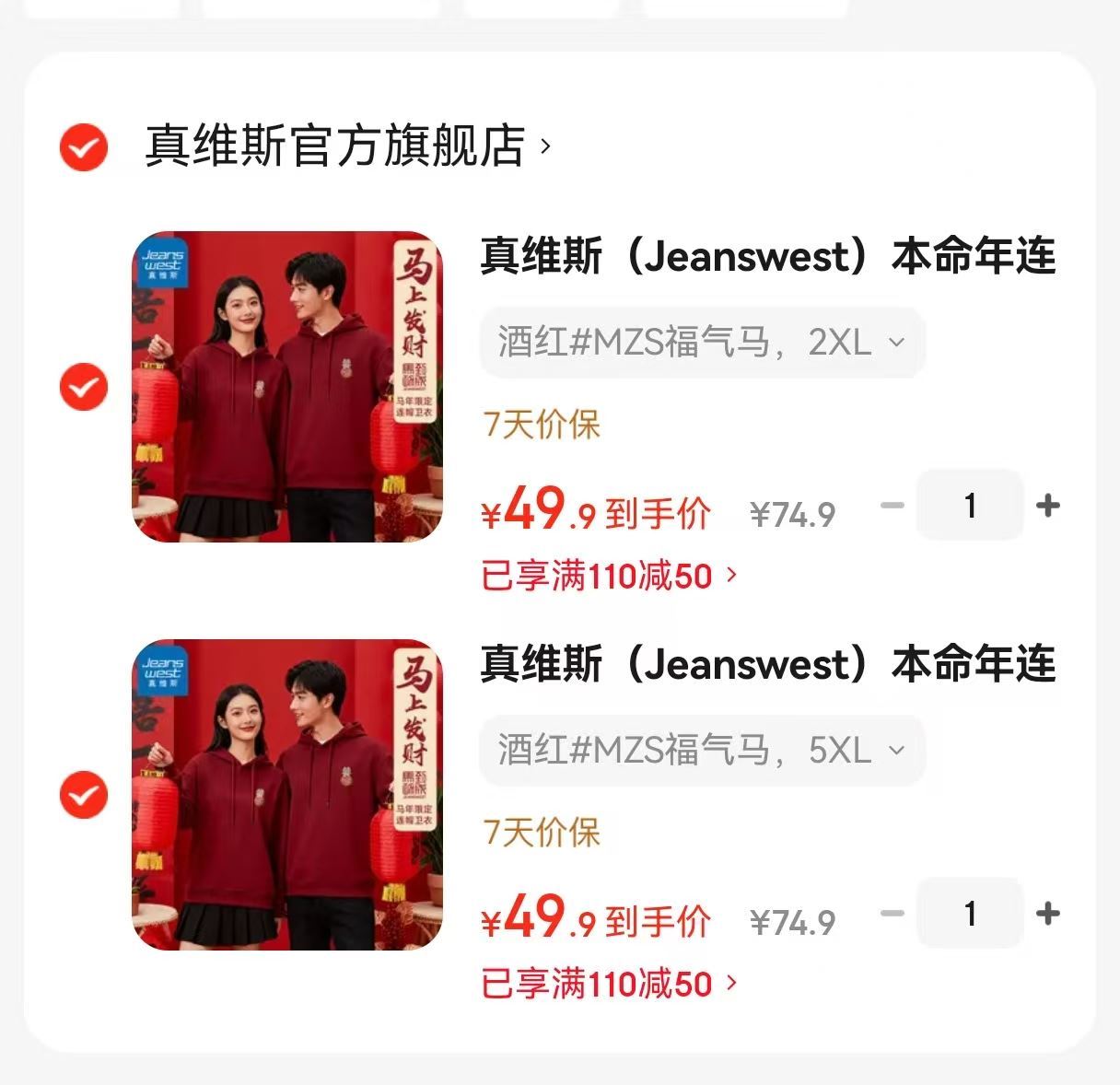Change the 酒红#MZS福气马, 5XL variant
1120x1085 pixels.
(701, 751)
